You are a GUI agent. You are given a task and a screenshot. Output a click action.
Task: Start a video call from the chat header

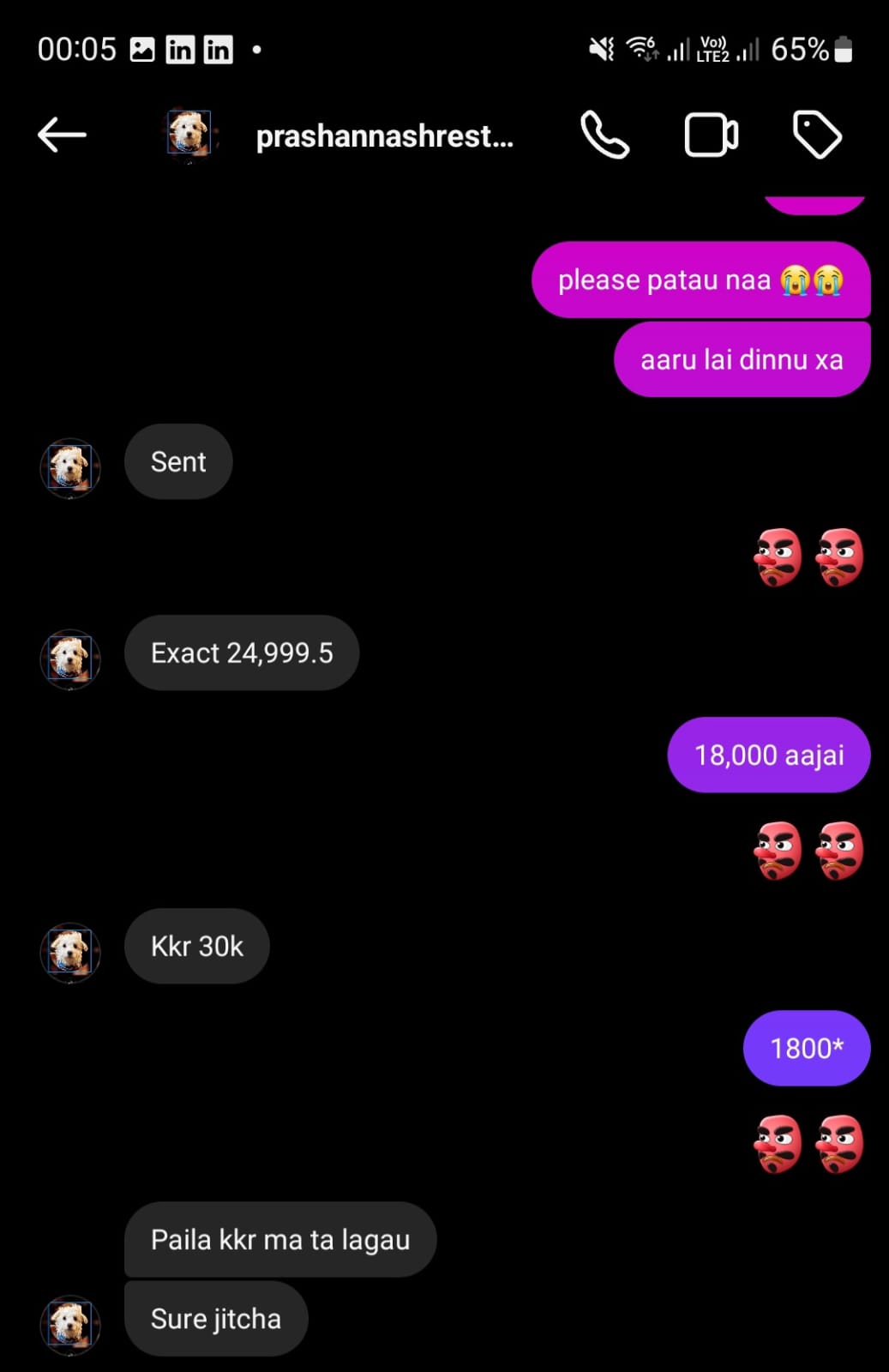pos(710,135)
